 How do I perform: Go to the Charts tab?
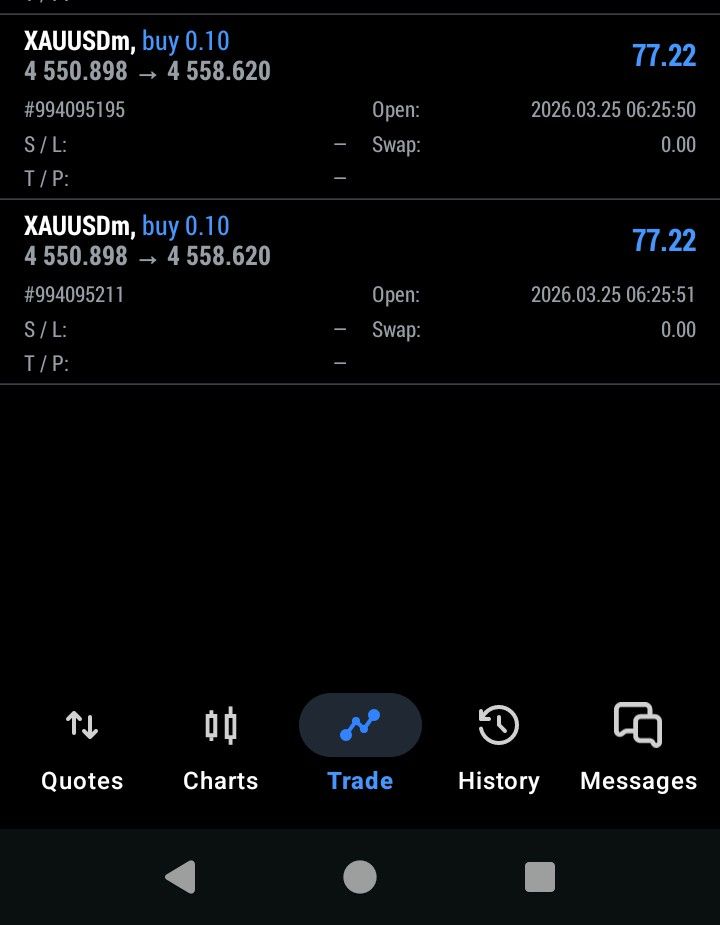click(x=221, y=748)
